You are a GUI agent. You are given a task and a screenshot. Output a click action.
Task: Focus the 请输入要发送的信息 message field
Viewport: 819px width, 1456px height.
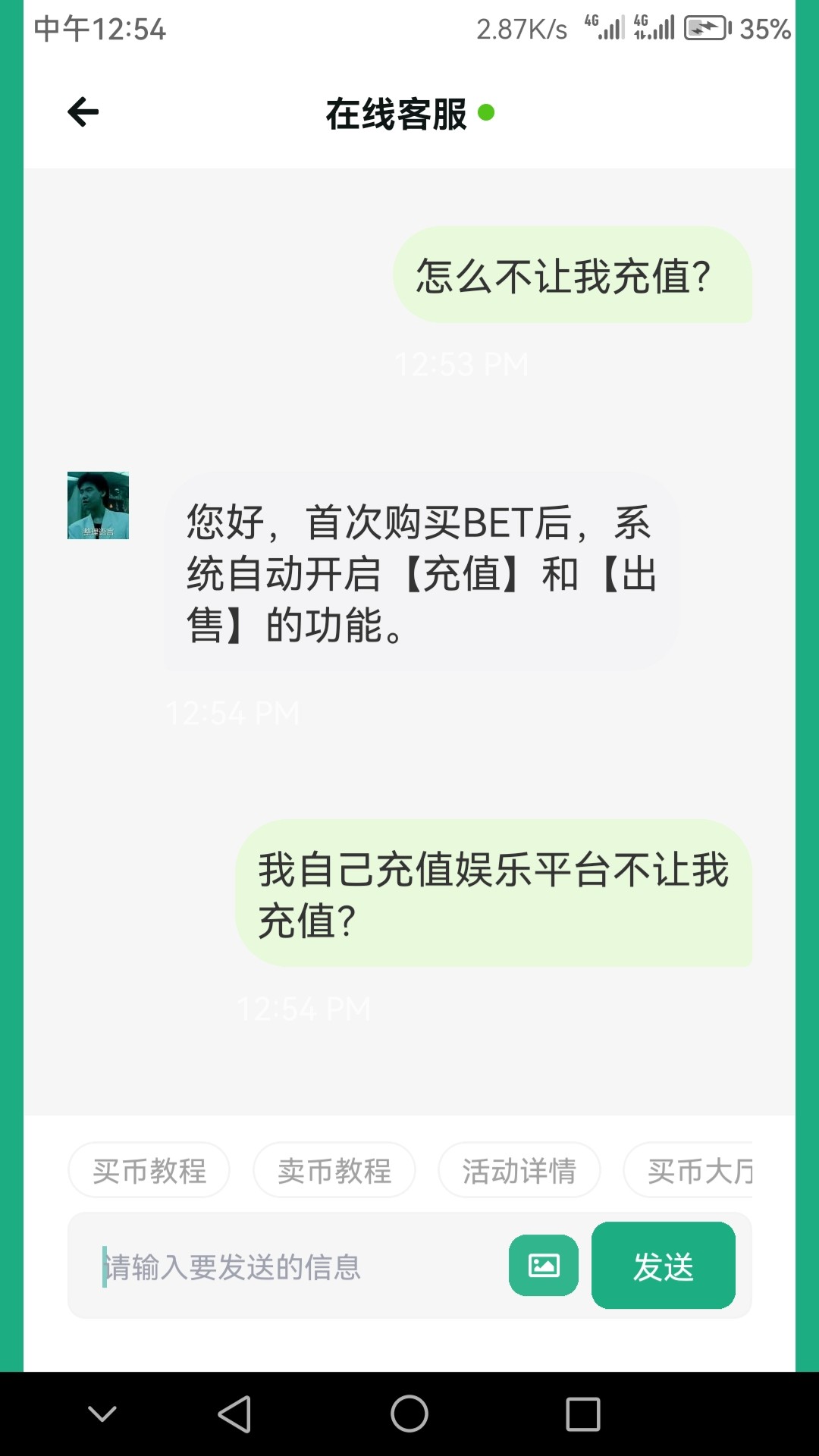[296, 1266]
